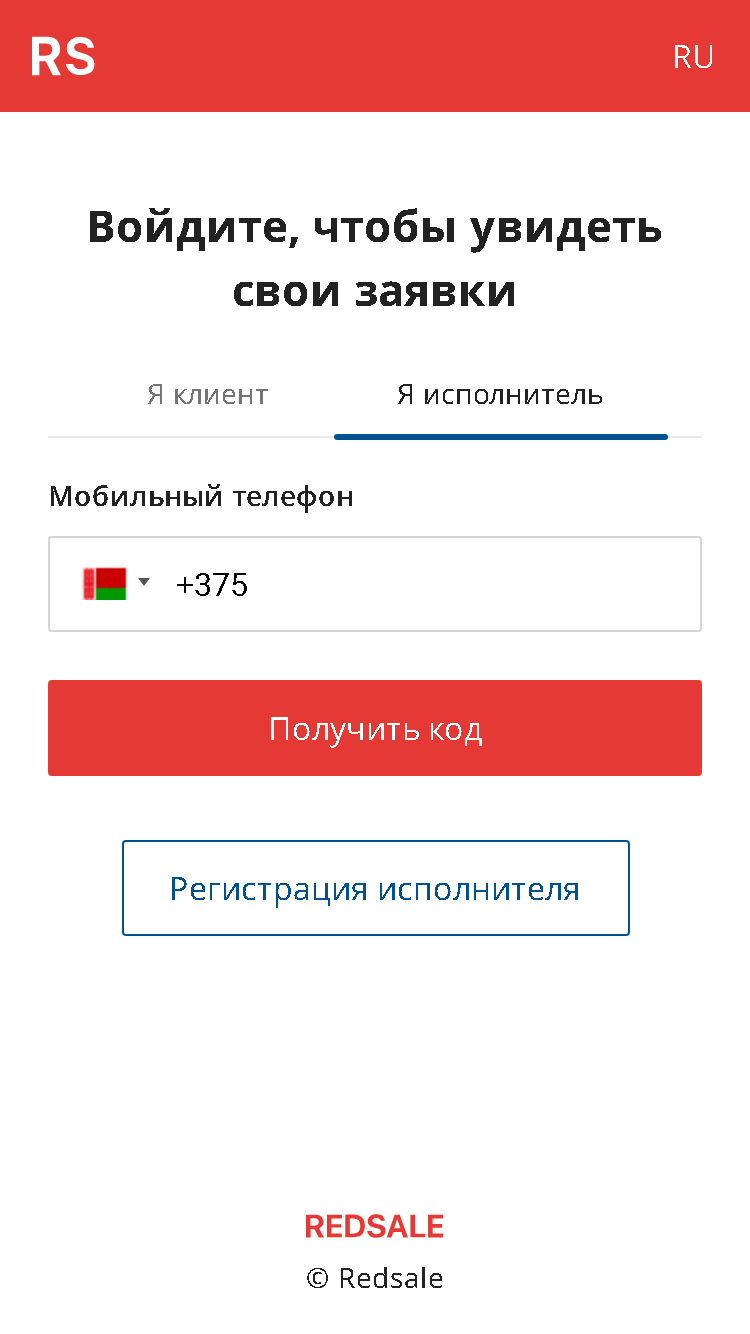Open Регистрация исполнителя
This screenshot has height=1334, width=750.
(x=375, y=888)
